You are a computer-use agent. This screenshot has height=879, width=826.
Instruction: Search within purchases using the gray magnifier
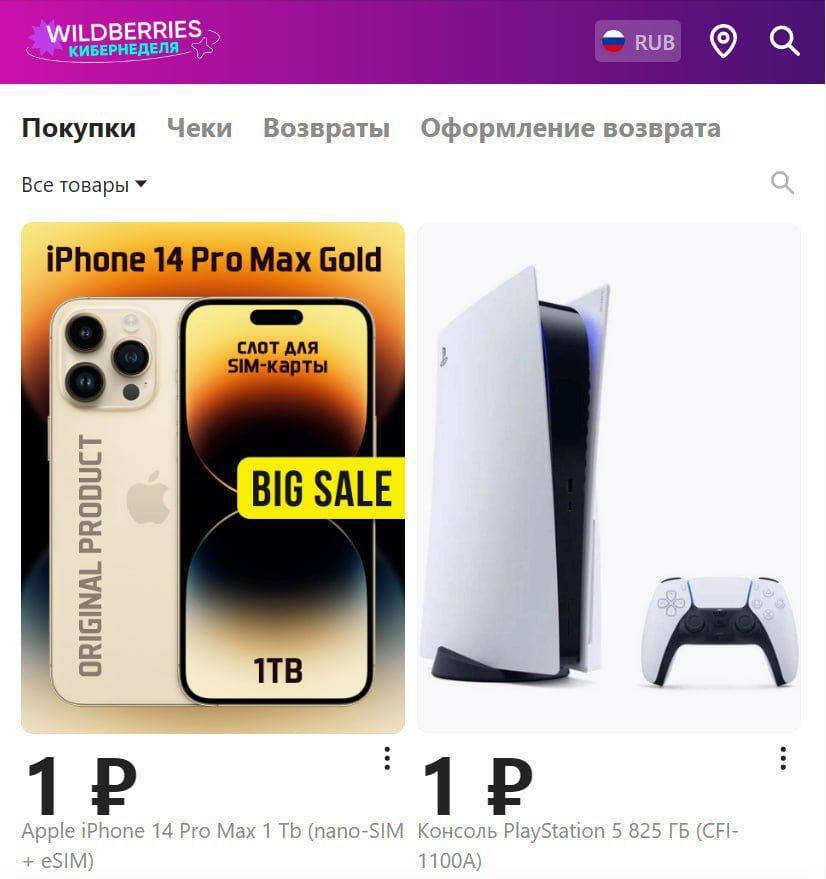pos(782,183)
